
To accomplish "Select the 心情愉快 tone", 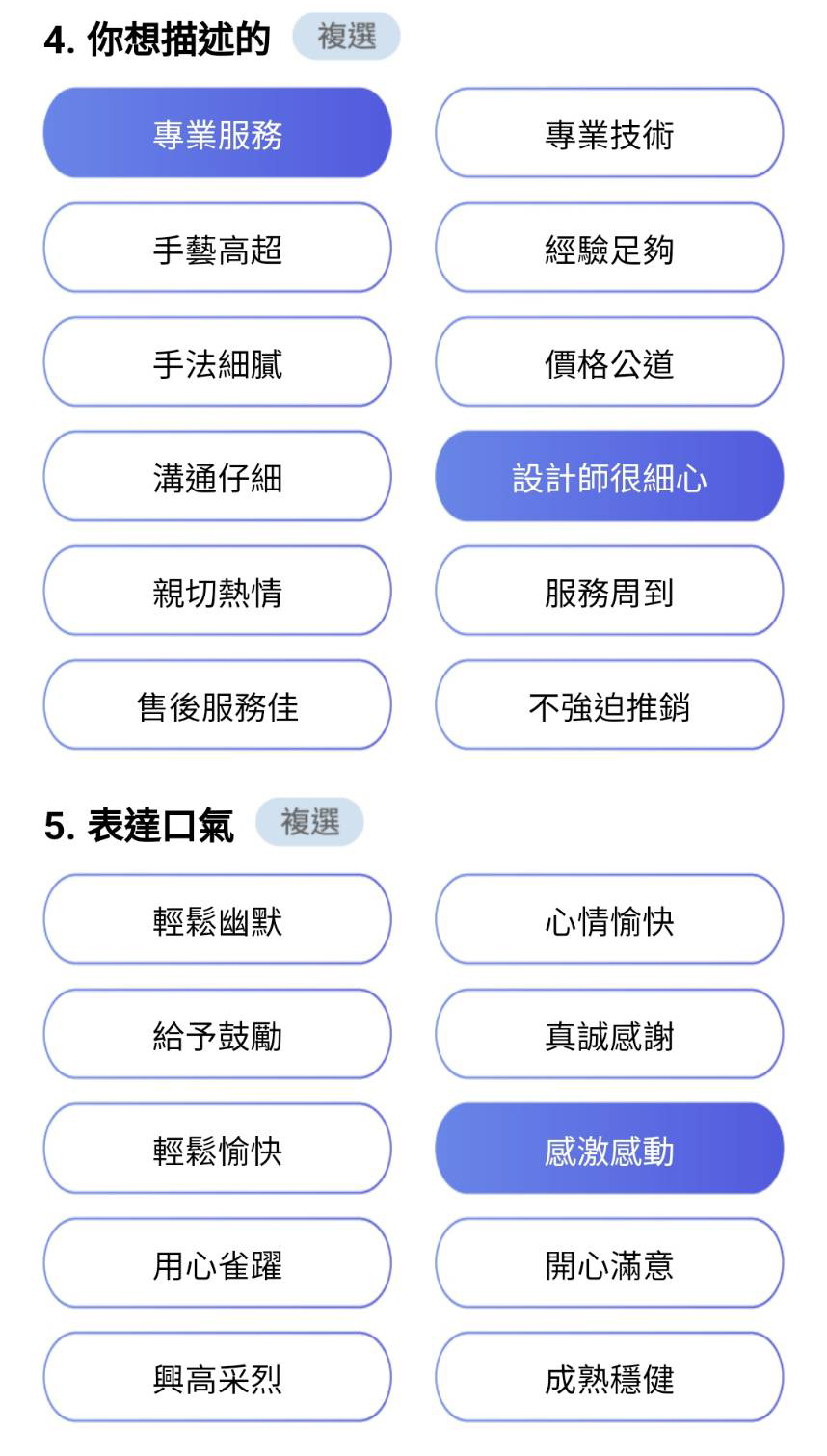I will pyautogui.click(x=609, y=919).
